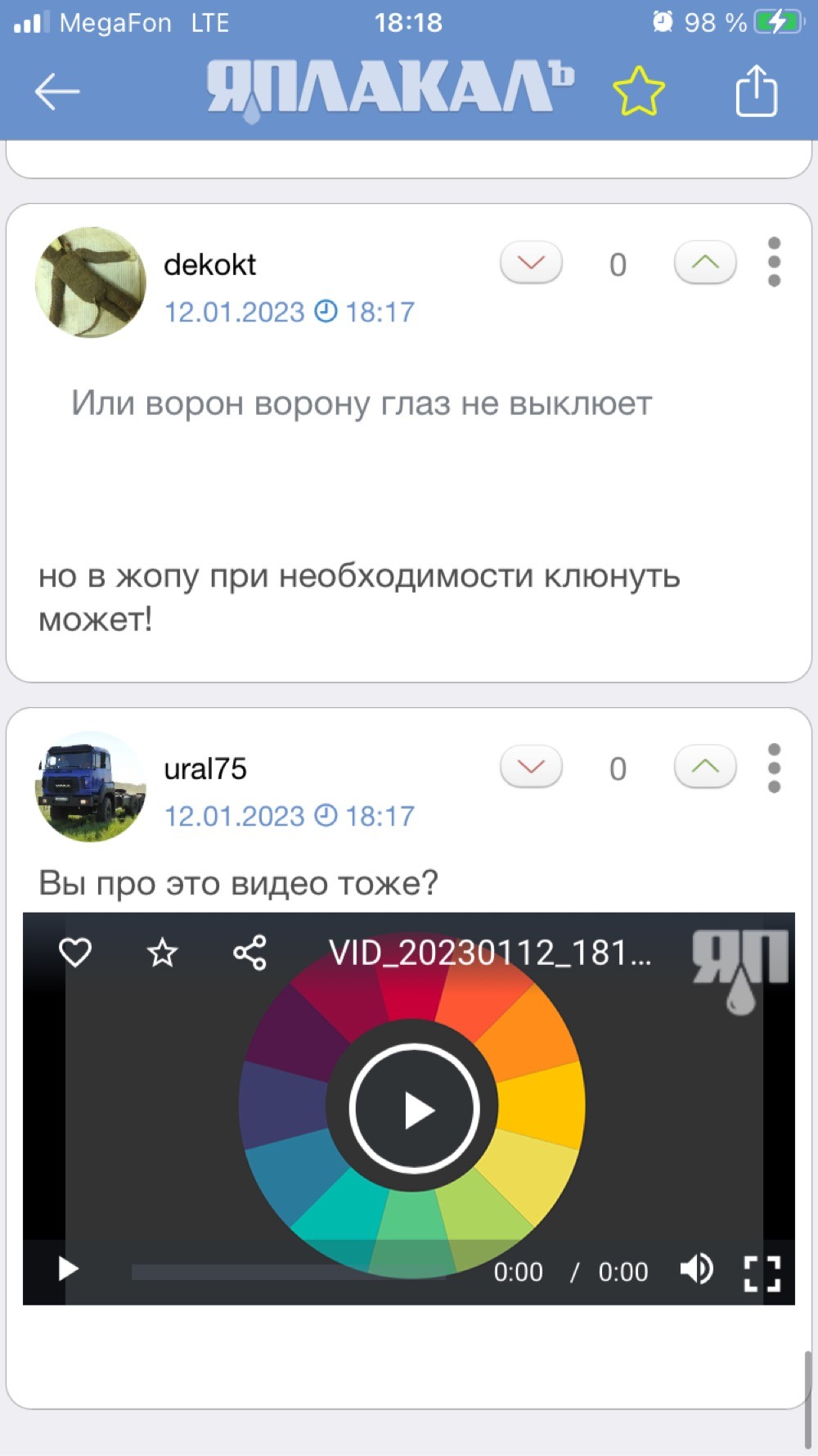818x1456 pixels.
Task: Open dekokt's profile avatar
Action: coord(91,282)
